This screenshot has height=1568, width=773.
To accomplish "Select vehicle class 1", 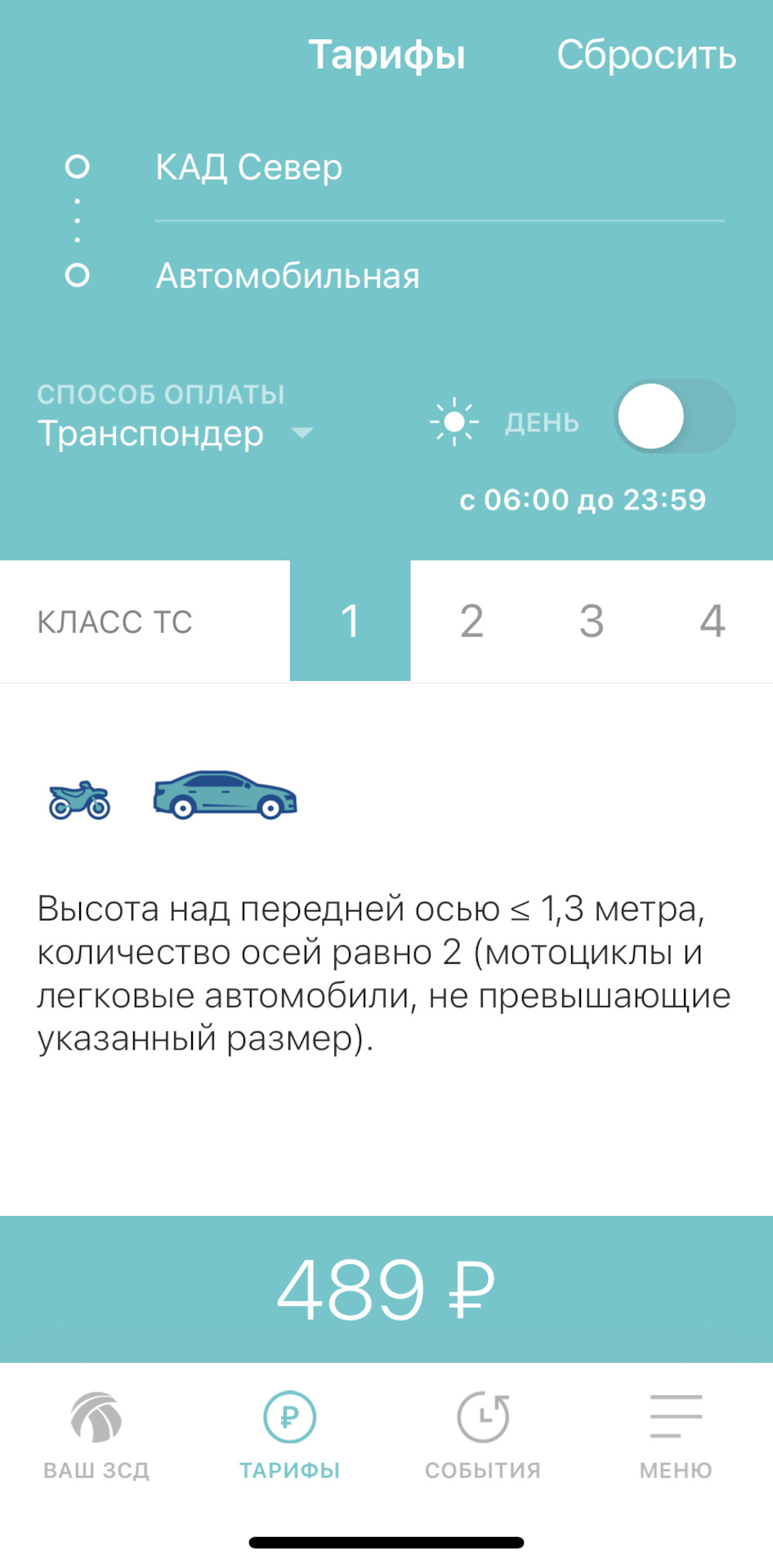I will (x=350, y=621).
